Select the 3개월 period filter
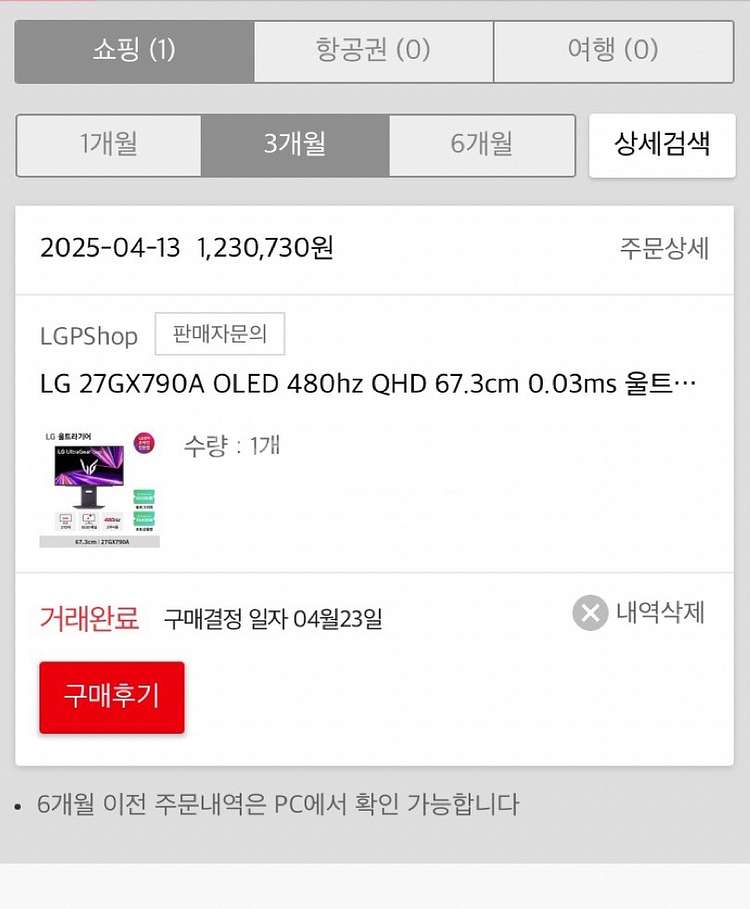The width and height of the screenshot is (750, 909). tap(295, 145)
